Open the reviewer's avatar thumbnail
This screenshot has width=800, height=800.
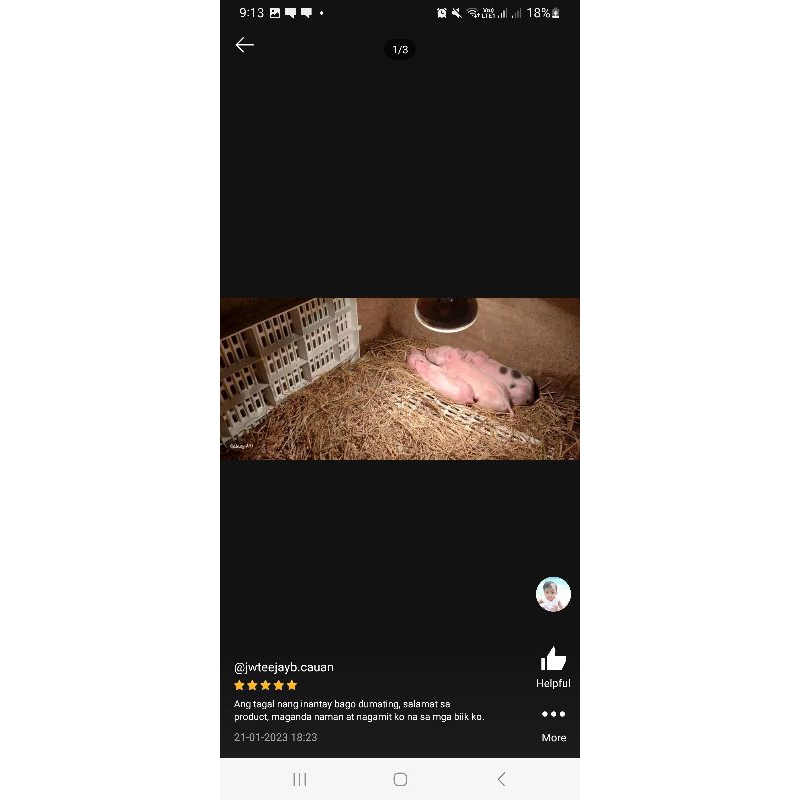[553, 594]
